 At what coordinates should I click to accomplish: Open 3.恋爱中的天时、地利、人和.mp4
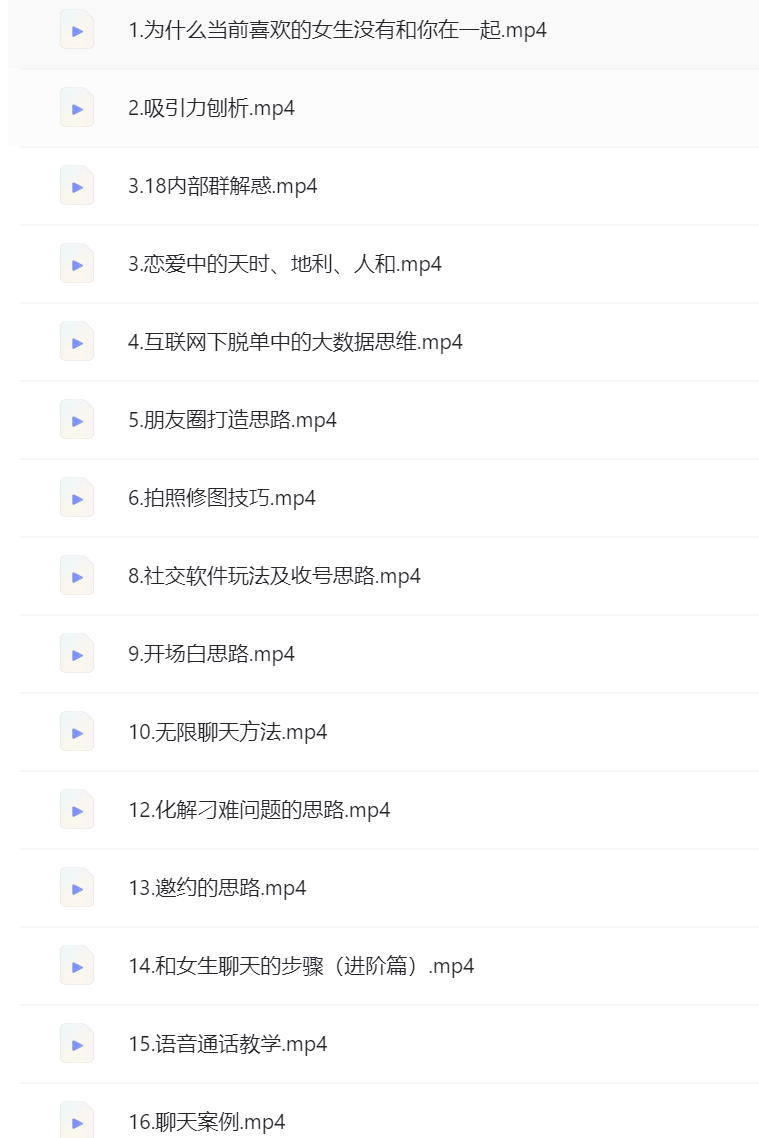(x=284, y=264)
